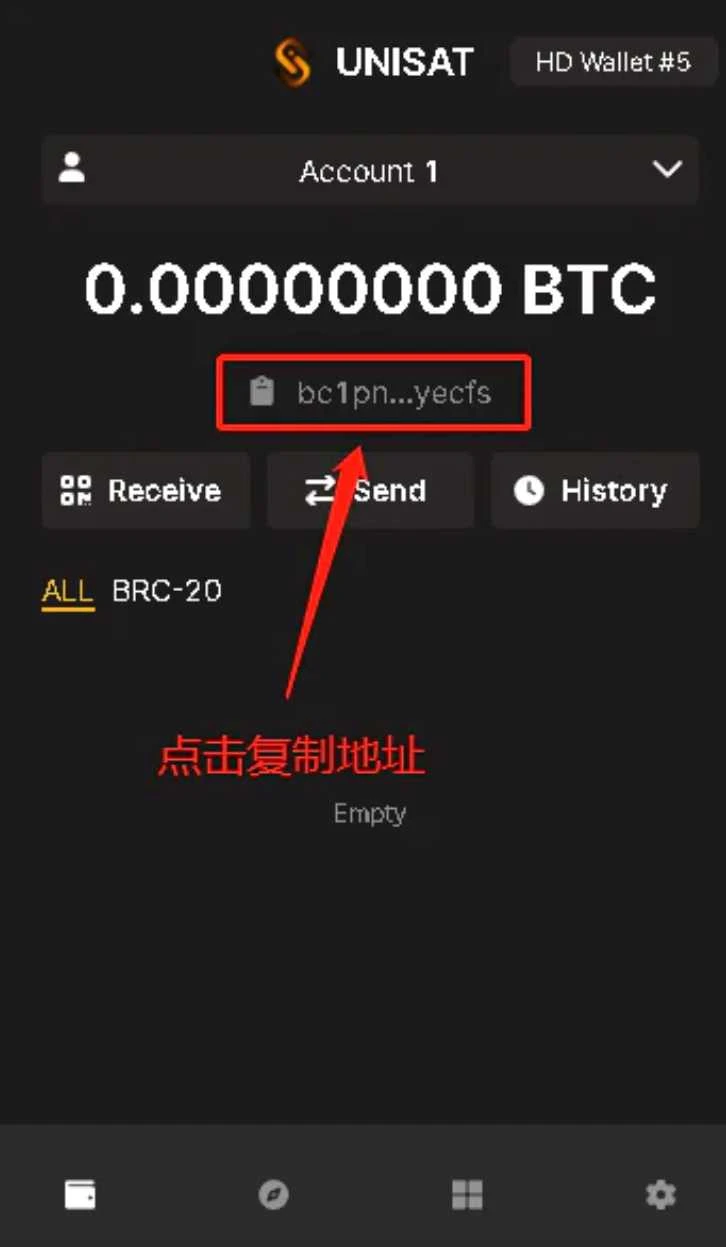Open the discover compass tab
The width and height of the screenshot is (726, 1247).
[x=273, y=1194]
